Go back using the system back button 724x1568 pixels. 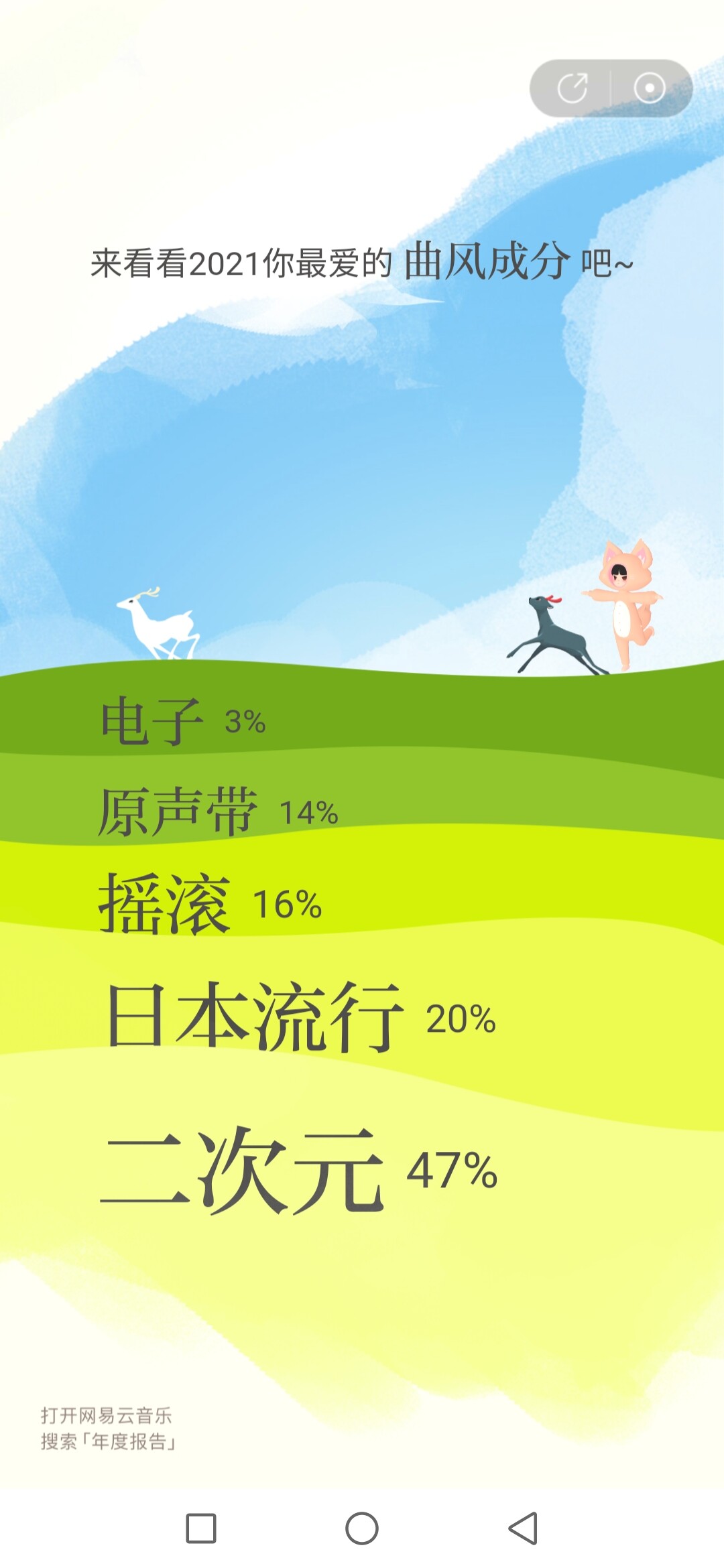pyautogui.click(x=523, y=1528)
